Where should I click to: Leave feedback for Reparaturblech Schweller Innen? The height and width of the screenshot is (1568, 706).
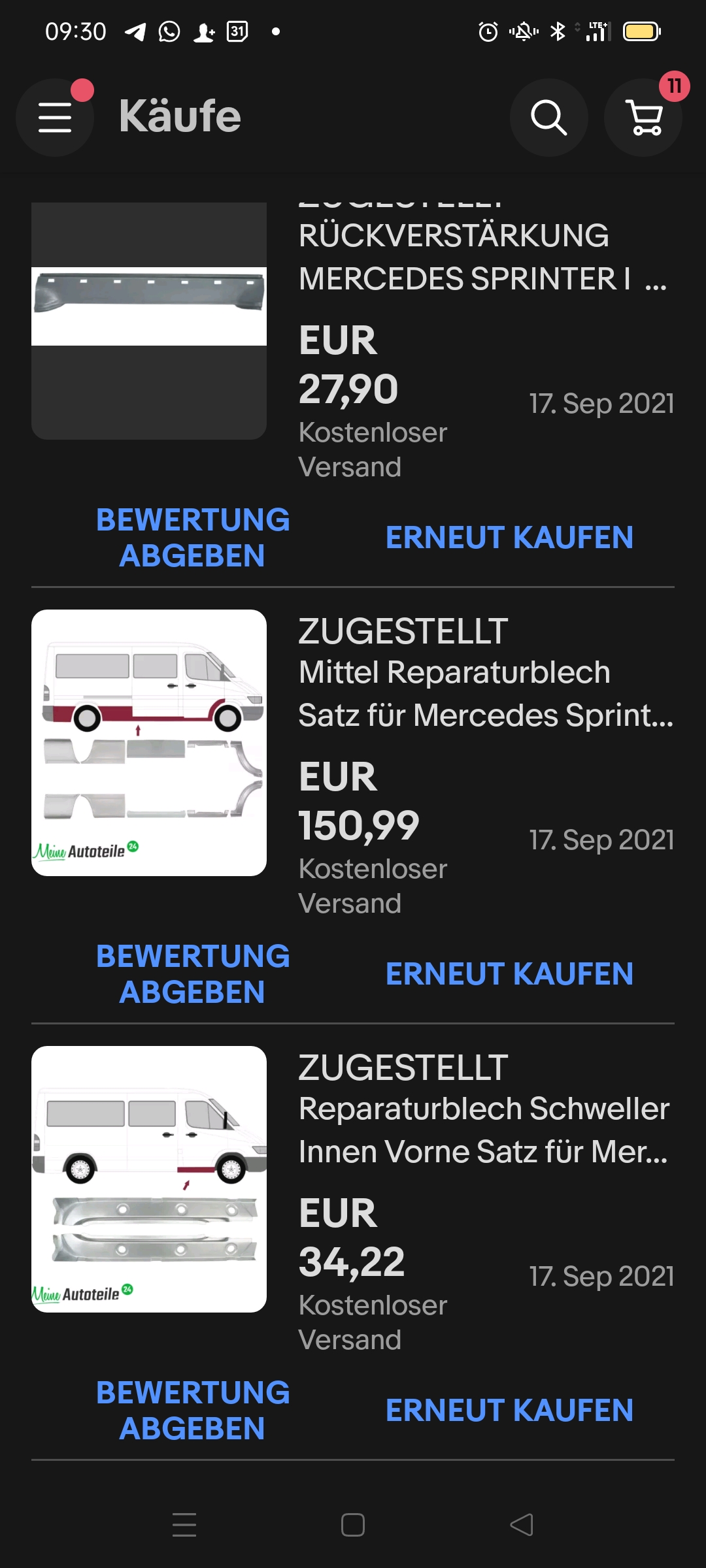(x=193, y=1411)
